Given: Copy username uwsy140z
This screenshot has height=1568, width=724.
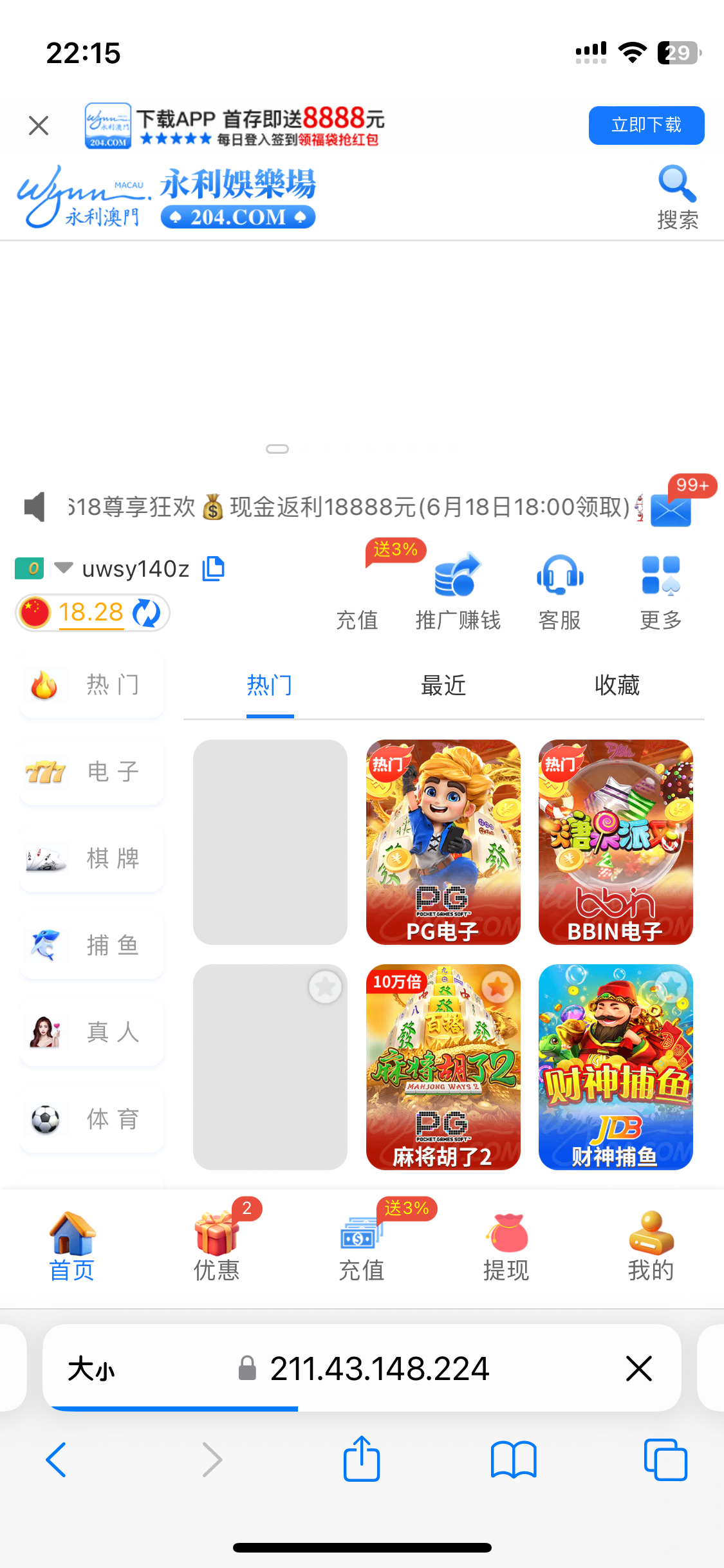Looking at the screenshot, I should (213, 569).
